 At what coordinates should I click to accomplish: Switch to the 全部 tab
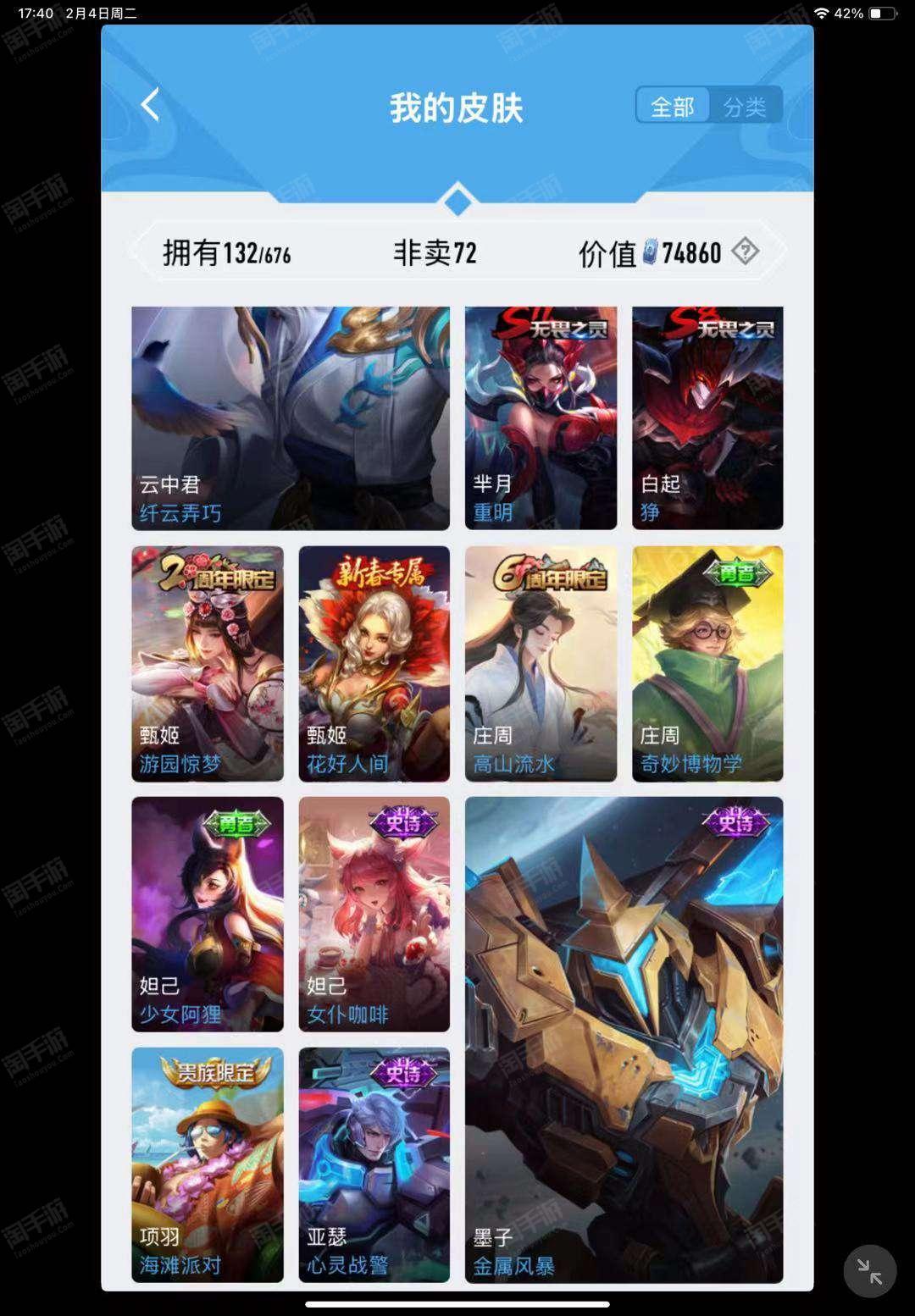pos(673,107)
